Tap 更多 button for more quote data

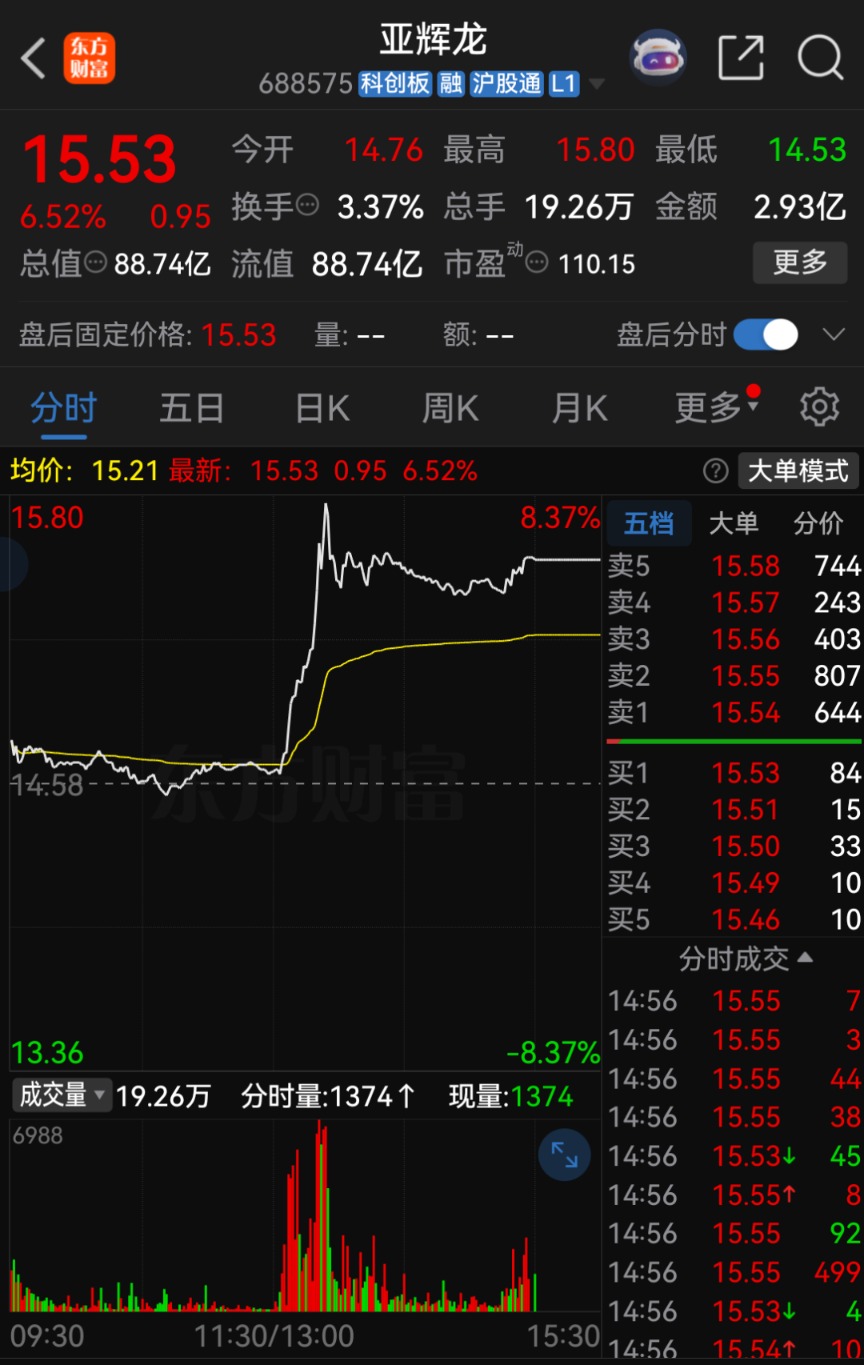(x=800, y=263)
